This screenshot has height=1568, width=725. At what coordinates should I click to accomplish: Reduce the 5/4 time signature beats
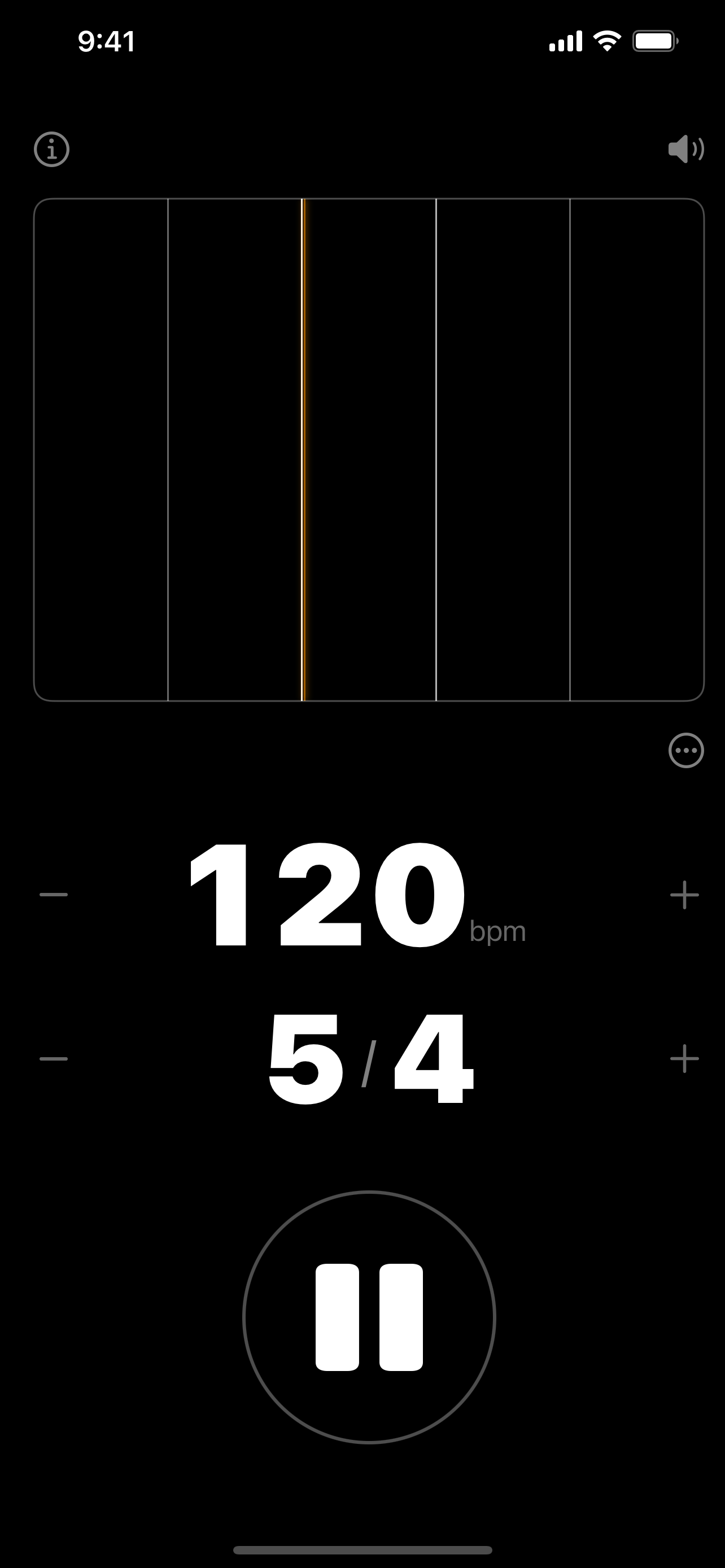click(x=54, y=1058)
